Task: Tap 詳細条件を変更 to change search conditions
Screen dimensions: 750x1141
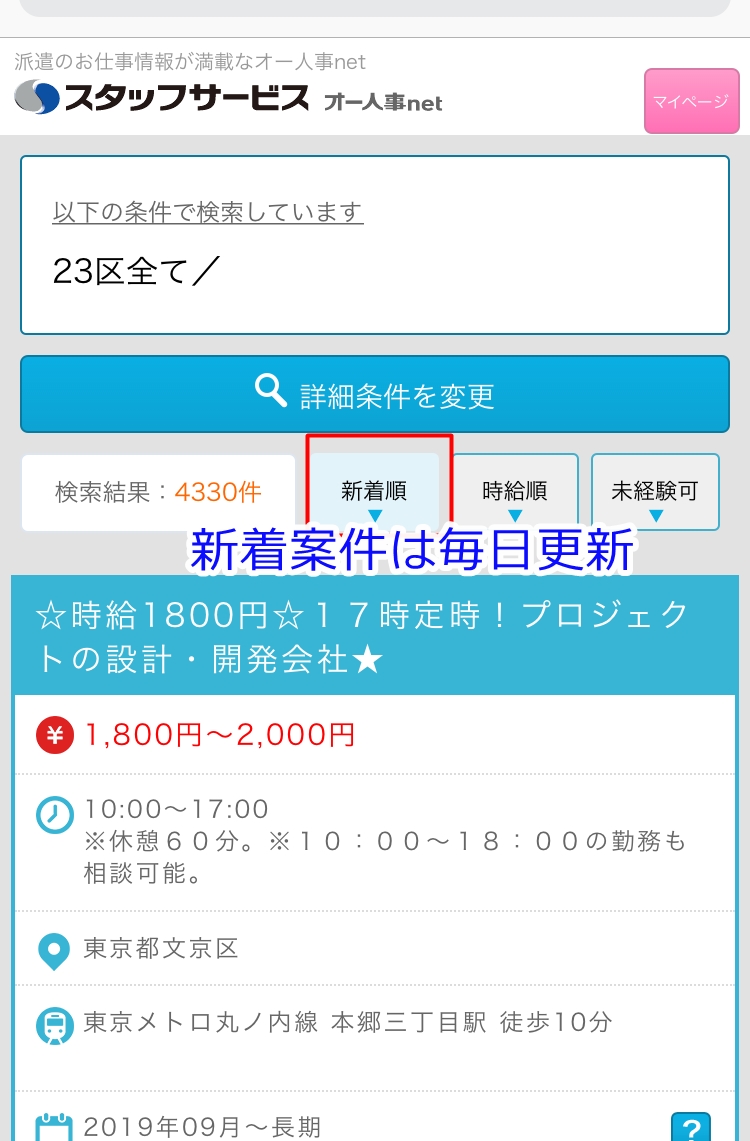Action: point(375,394)
